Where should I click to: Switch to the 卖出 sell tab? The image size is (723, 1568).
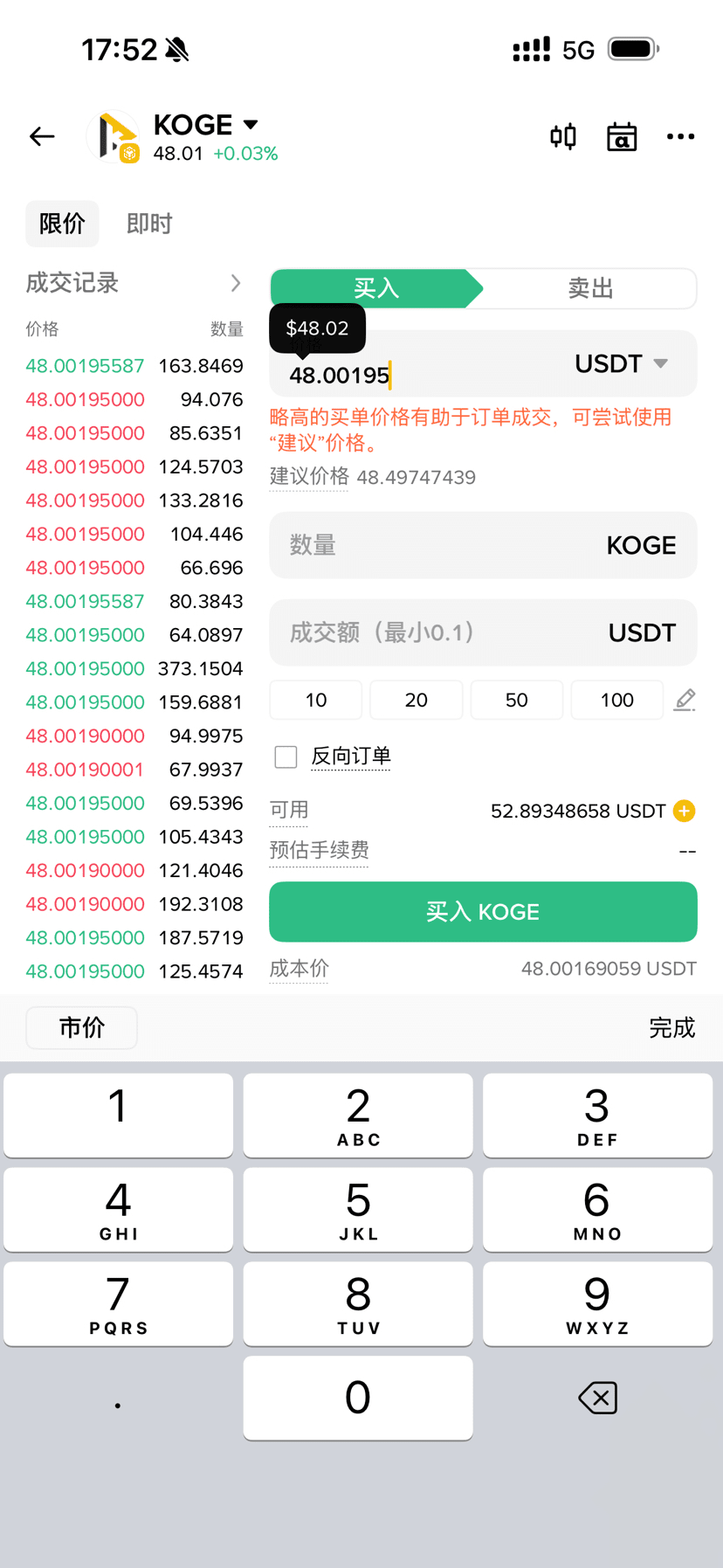(x=590, y=288)
